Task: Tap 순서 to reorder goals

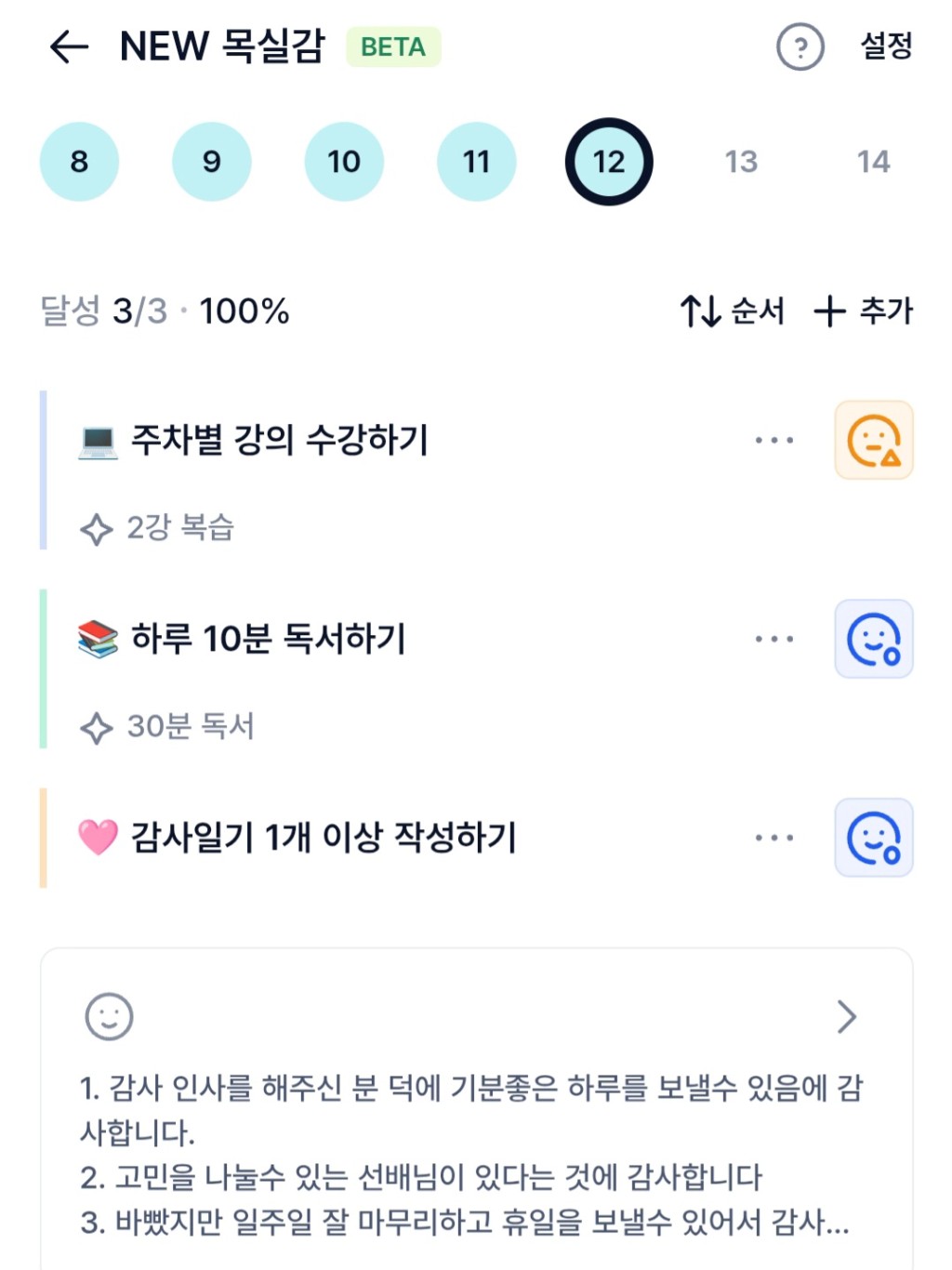Action: [733, 311]
